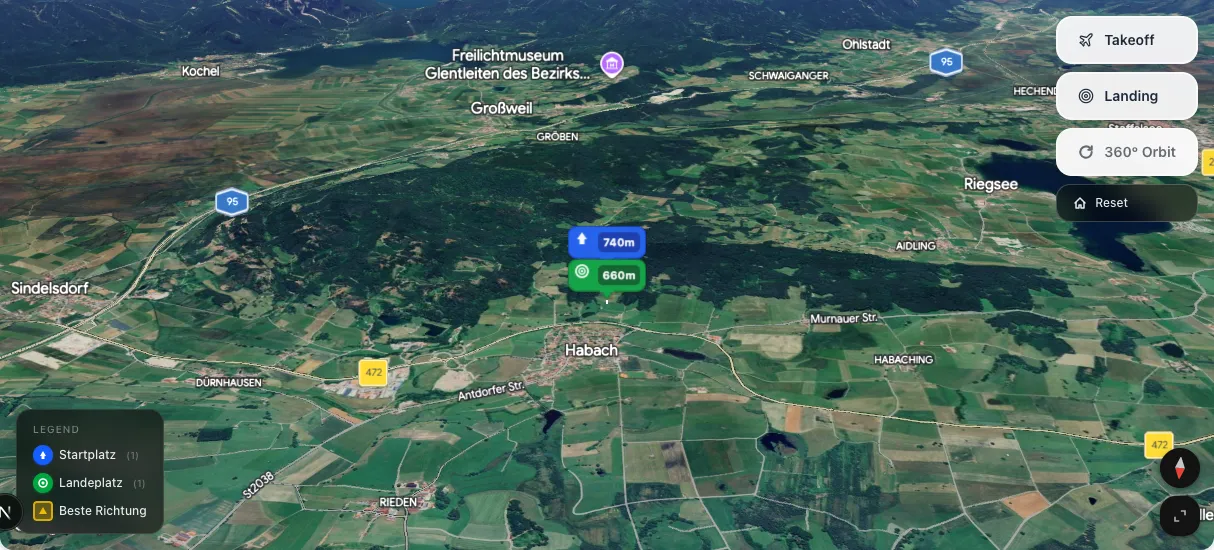
Task: Reset the map view
Action: point(1126,203)
